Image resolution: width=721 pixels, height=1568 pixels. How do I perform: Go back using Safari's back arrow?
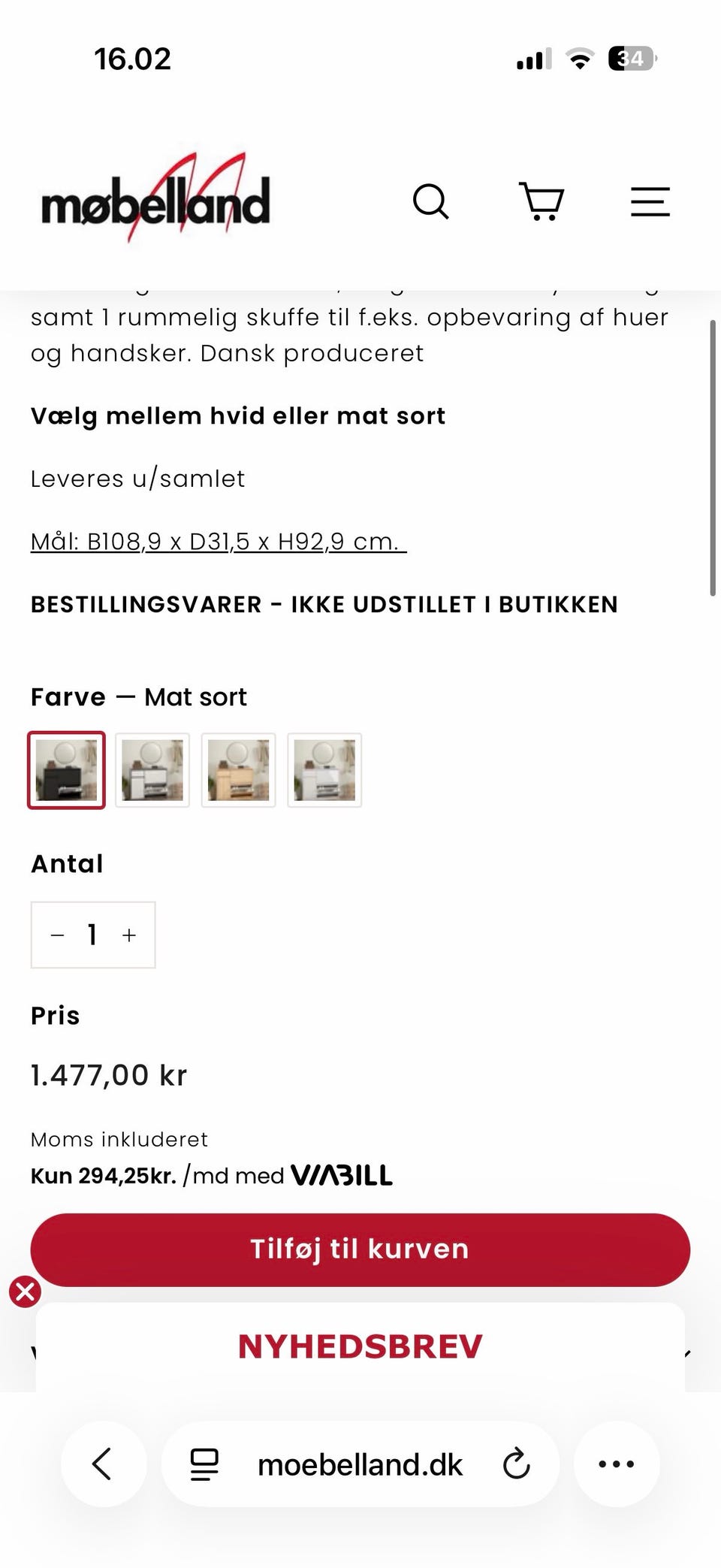click(x=104, y=1464)
